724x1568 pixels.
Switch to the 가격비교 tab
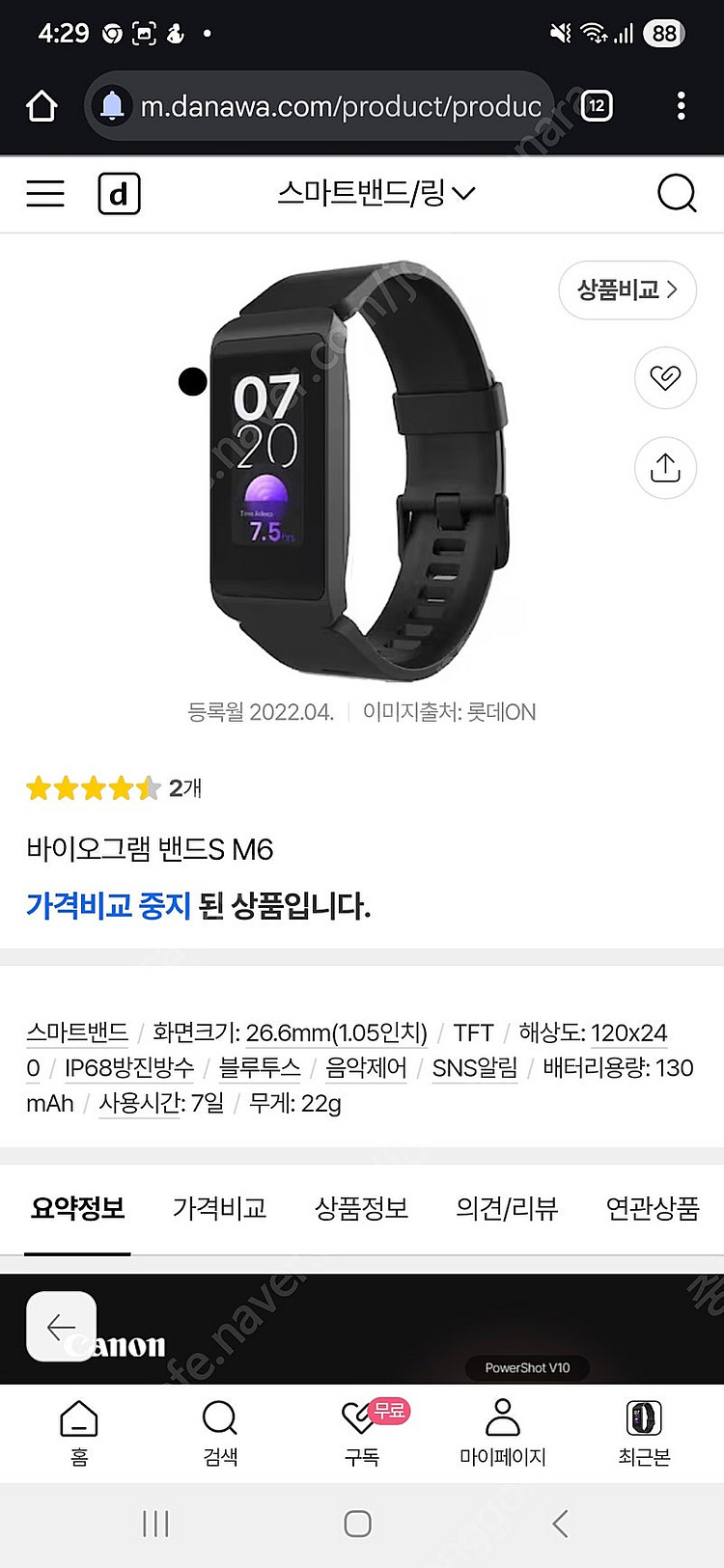point(219,1208)
